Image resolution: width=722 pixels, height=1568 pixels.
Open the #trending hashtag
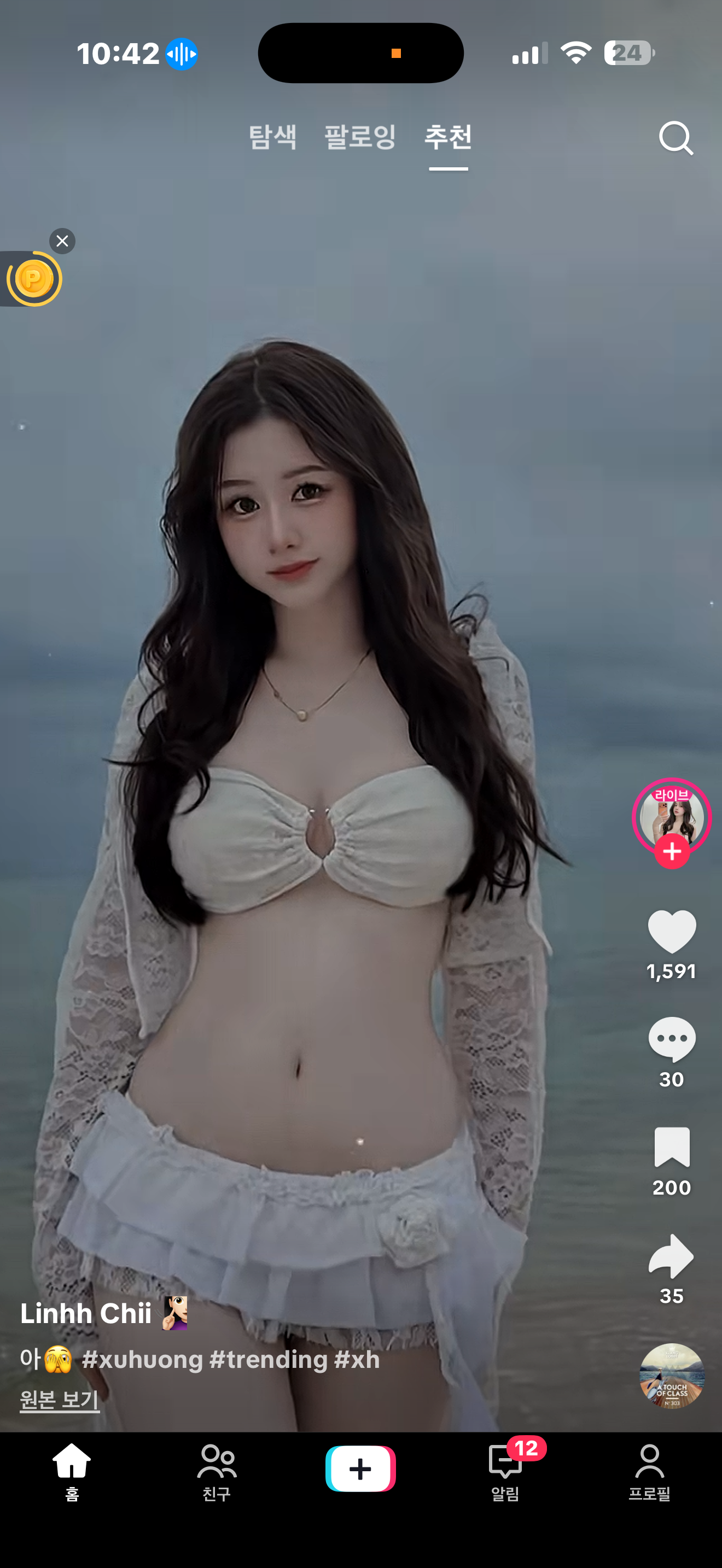tap(268, 1360)
